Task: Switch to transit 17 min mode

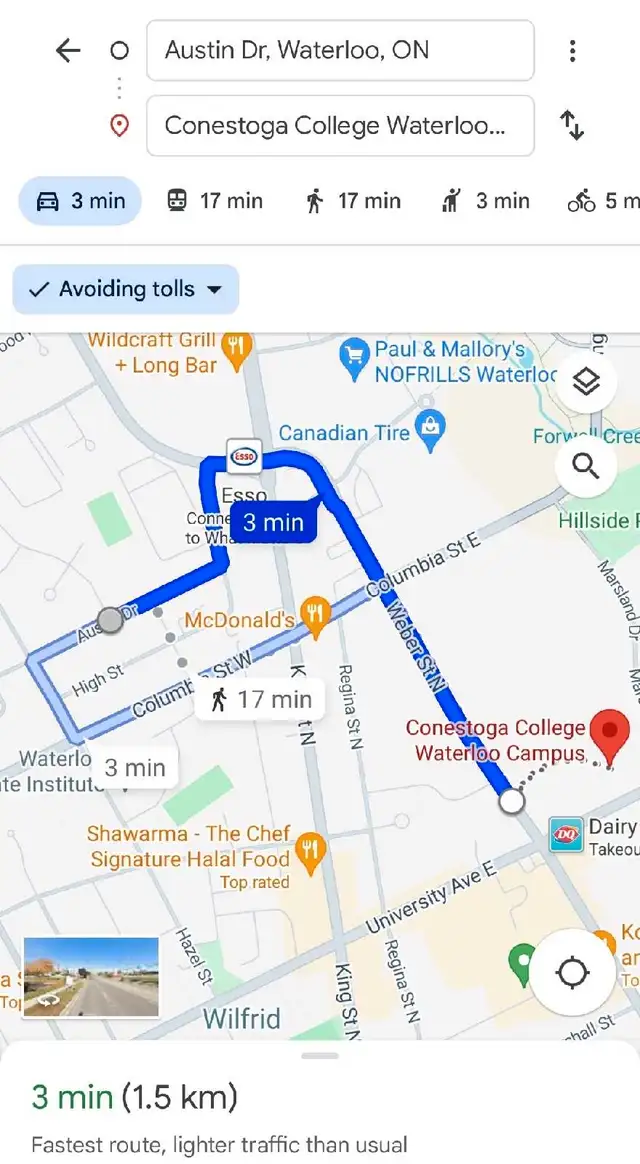Action: pyautogui.click(x=214, y=201)
